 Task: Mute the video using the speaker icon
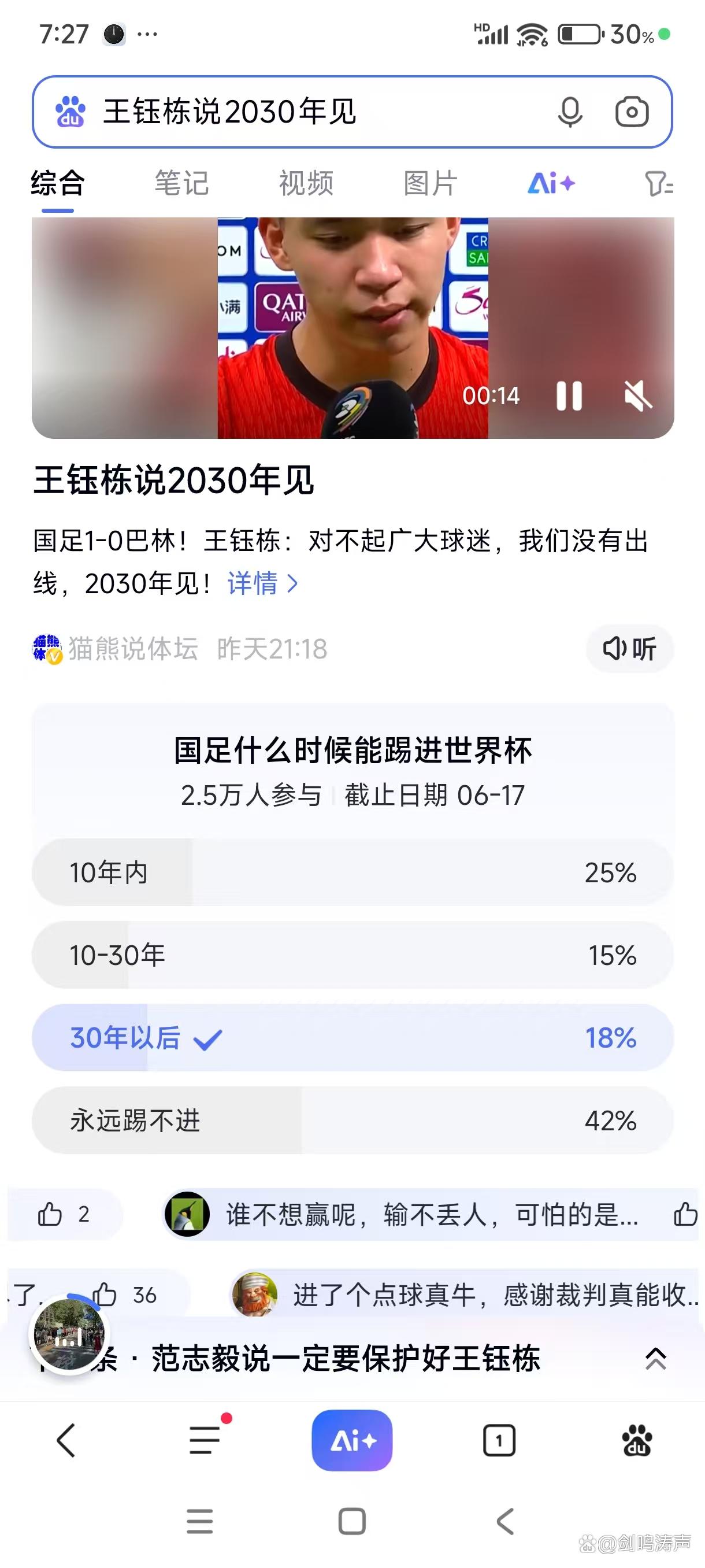[639, 396]
